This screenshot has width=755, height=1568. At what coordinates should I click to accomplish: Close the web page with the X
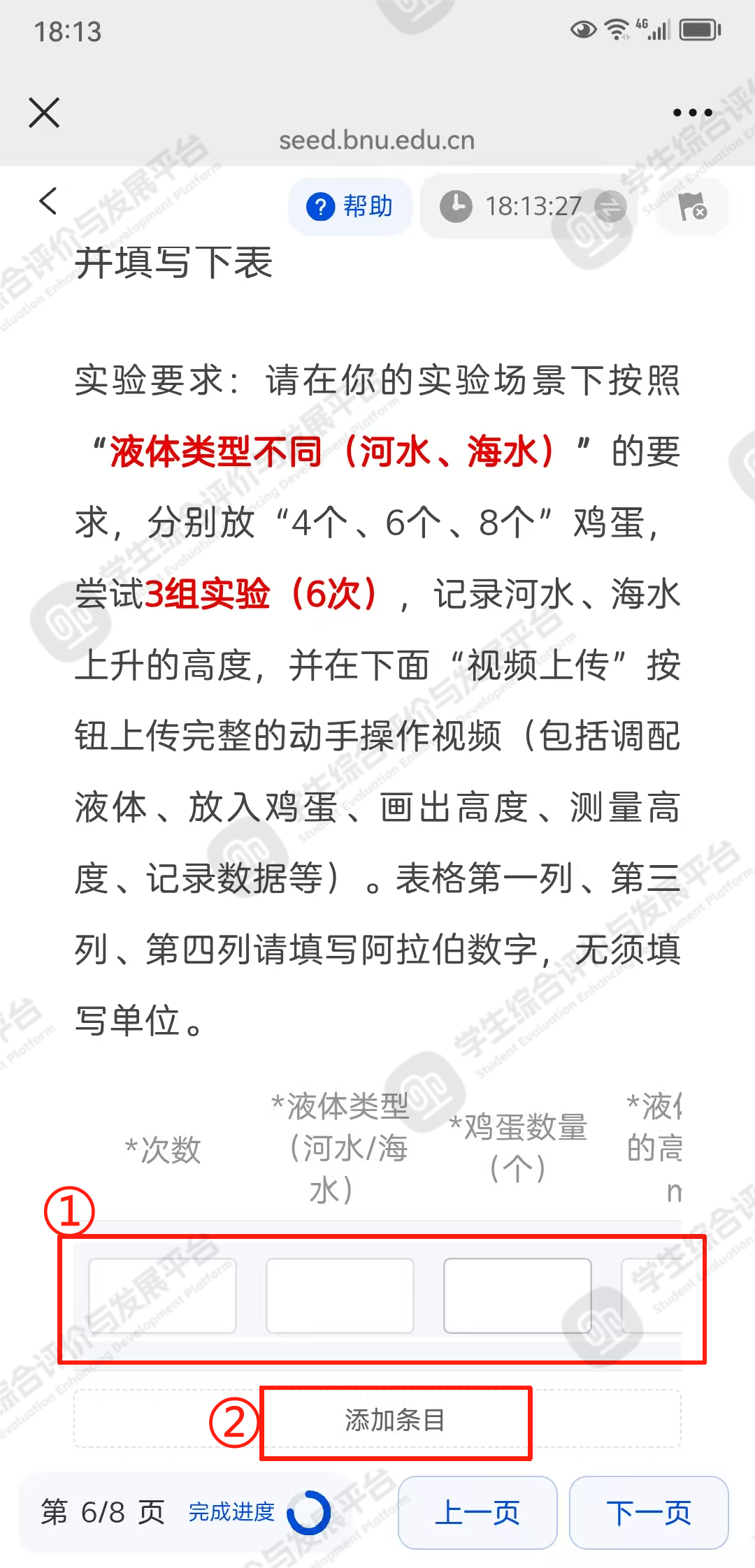[45, 112]
